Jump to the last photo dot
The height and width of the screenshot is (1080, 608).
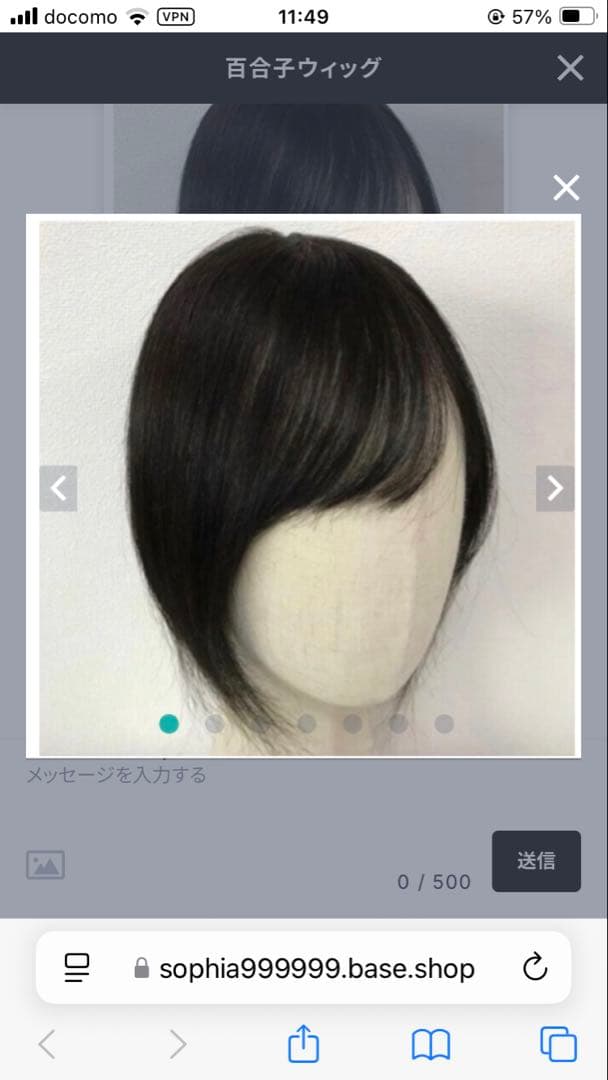444,723
